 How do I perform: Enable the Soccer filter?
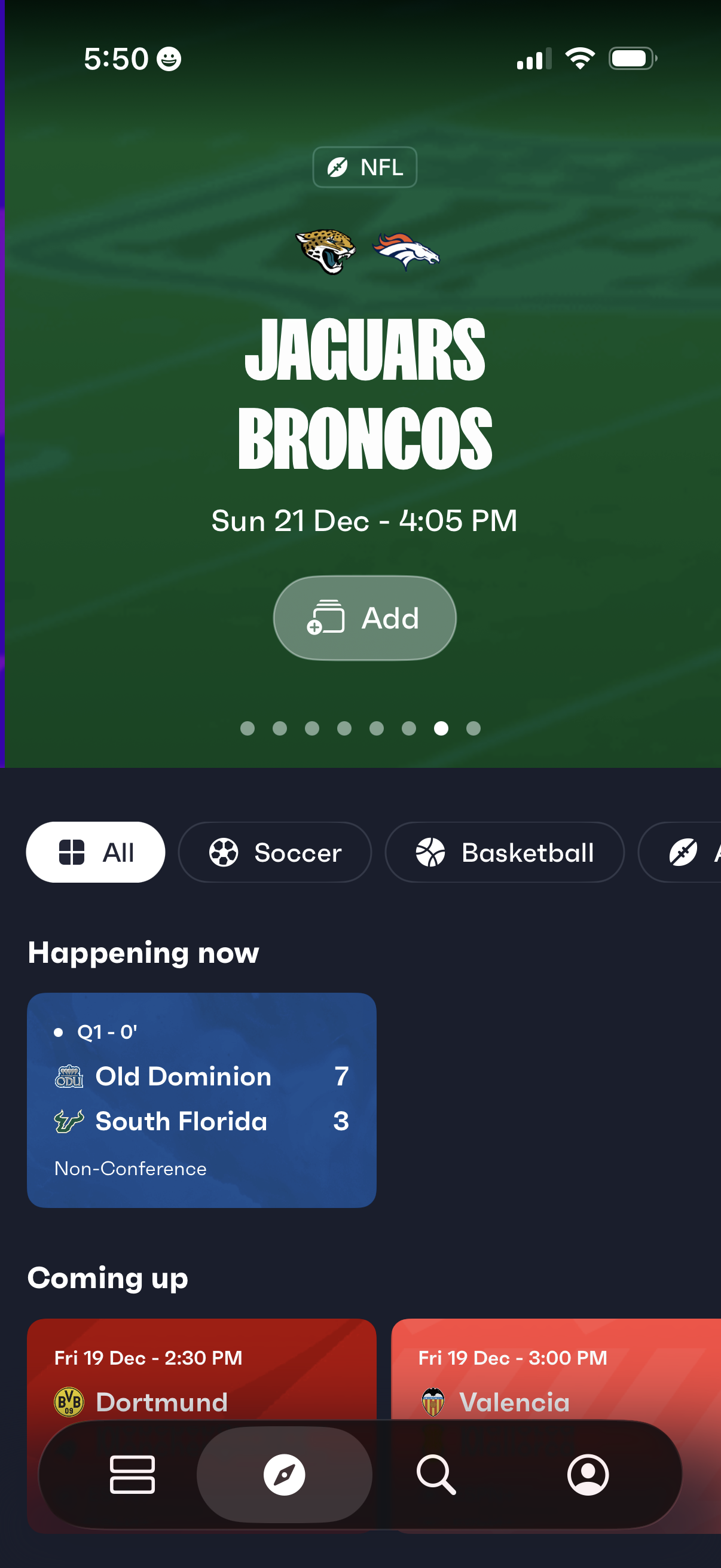[x=275, y=852]
